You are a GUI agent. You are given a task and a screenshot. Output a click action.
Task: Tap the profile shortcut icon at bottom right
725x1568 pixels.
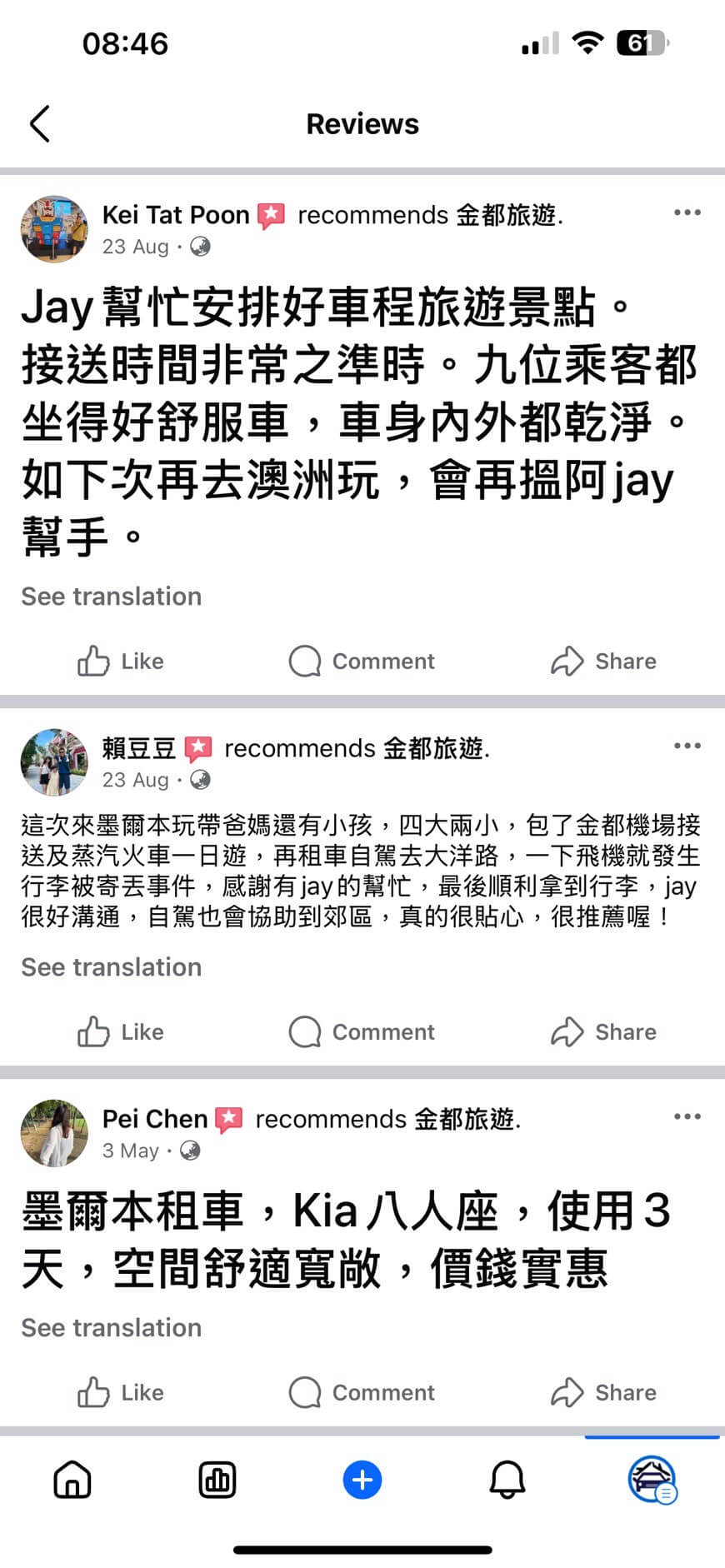(652, 1481)
